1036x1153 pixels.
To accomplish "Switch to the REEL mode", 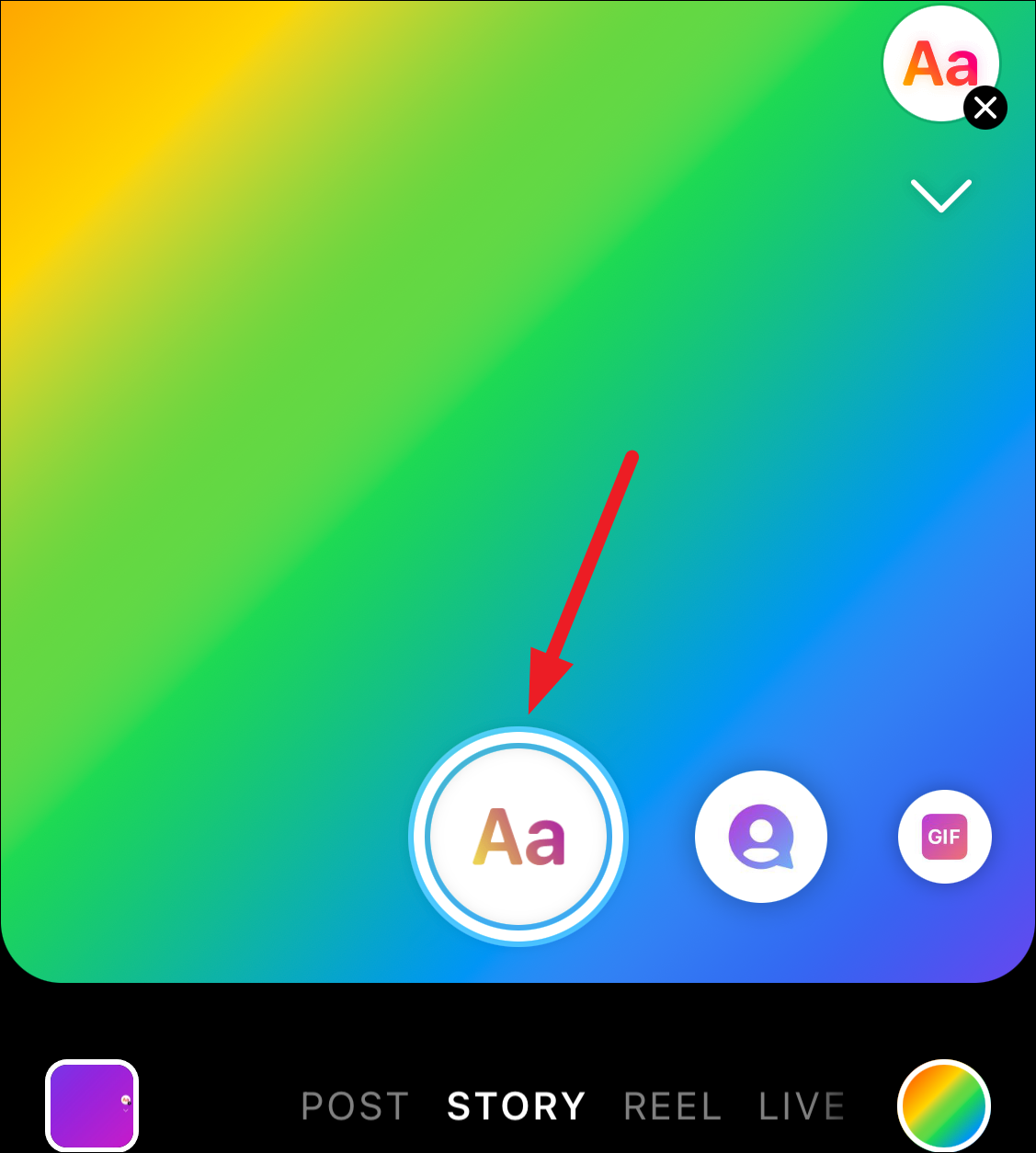I will (672, 1106).
